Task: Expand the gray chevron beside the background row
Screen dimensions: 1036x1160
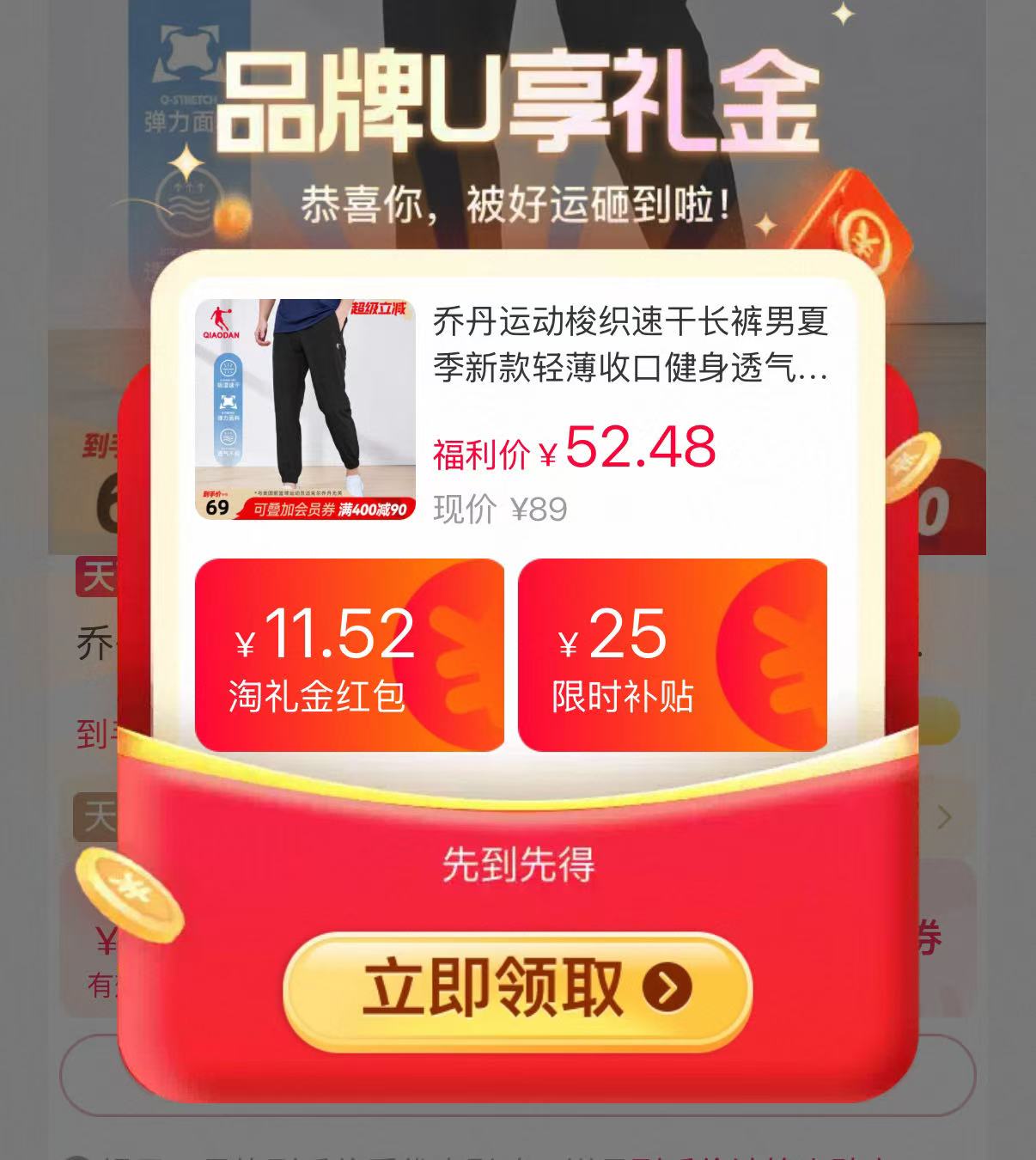Action: click(x=946, y=817)
